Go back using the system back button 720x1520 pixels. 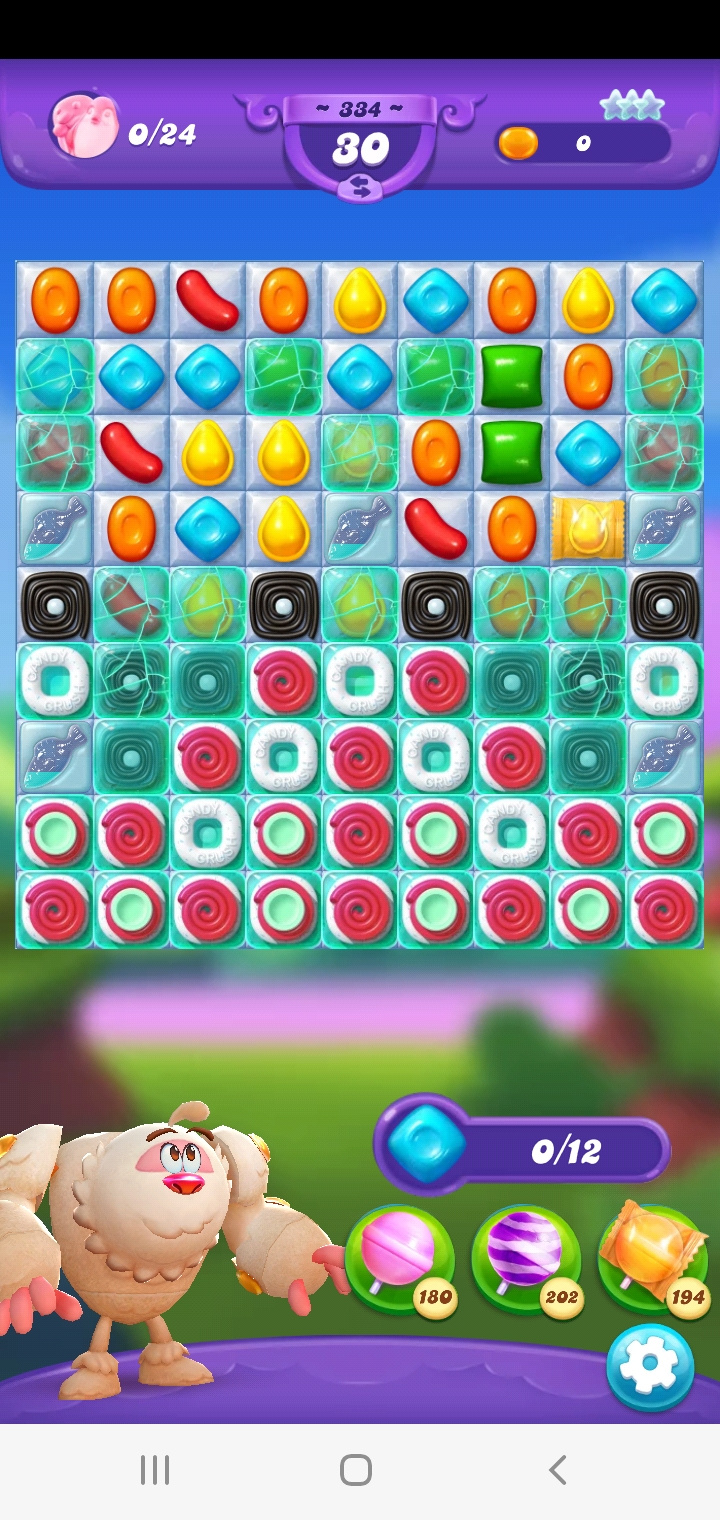click(x=558, y=1470)
